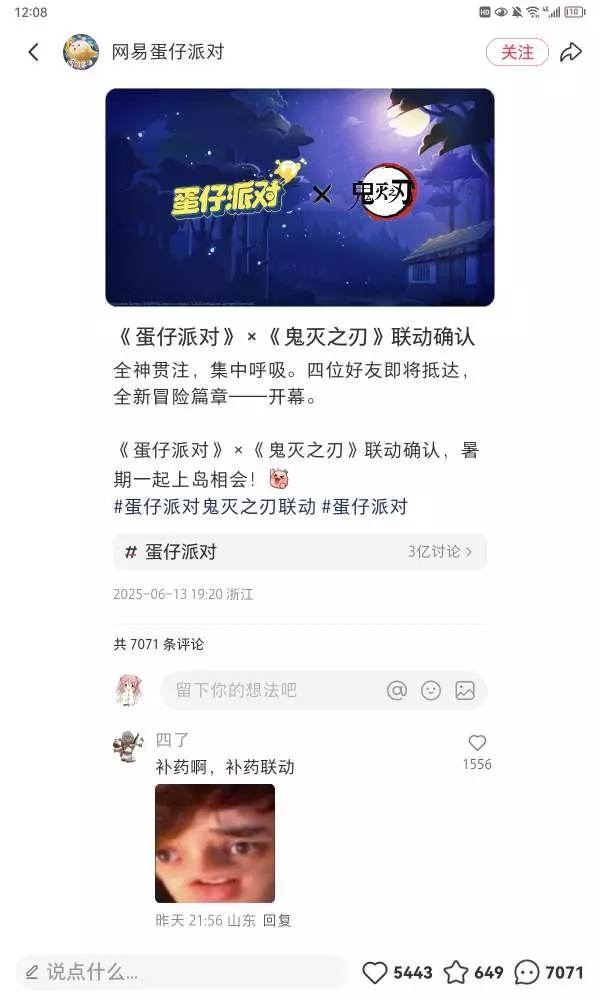The height and width of the screenshot is (1000, 600).
Task: Open 网易蛋仔派对 profile avatar
Action: coord(81,52)
